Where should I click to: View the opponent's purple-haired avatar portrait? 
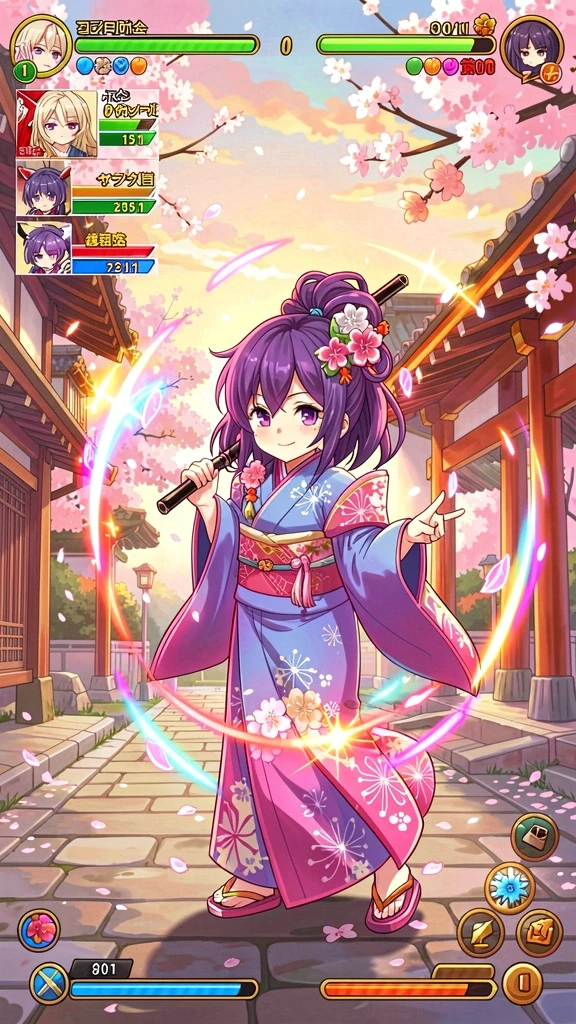pyautogui.click(x=532, y=47)
